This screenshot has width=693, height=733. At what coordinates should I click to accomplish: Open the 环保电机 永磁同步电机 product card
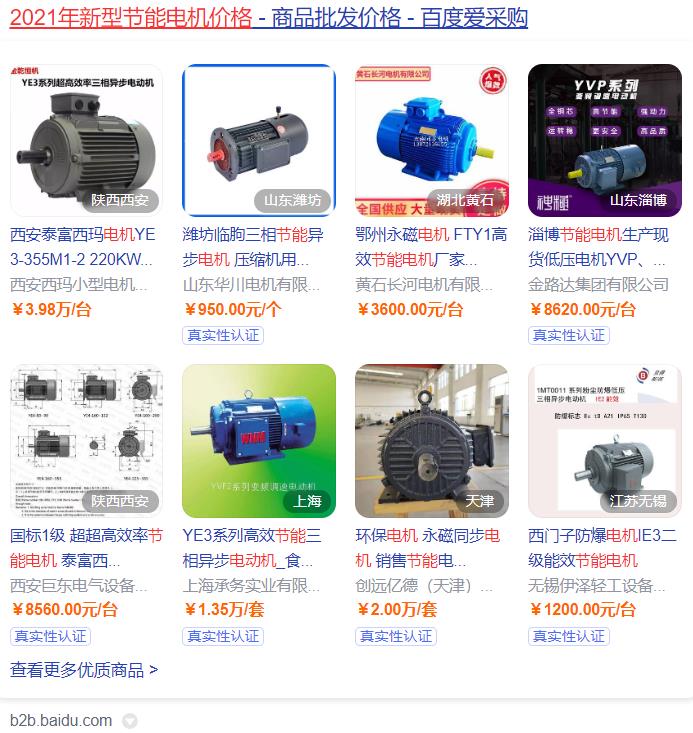(432, 440)
